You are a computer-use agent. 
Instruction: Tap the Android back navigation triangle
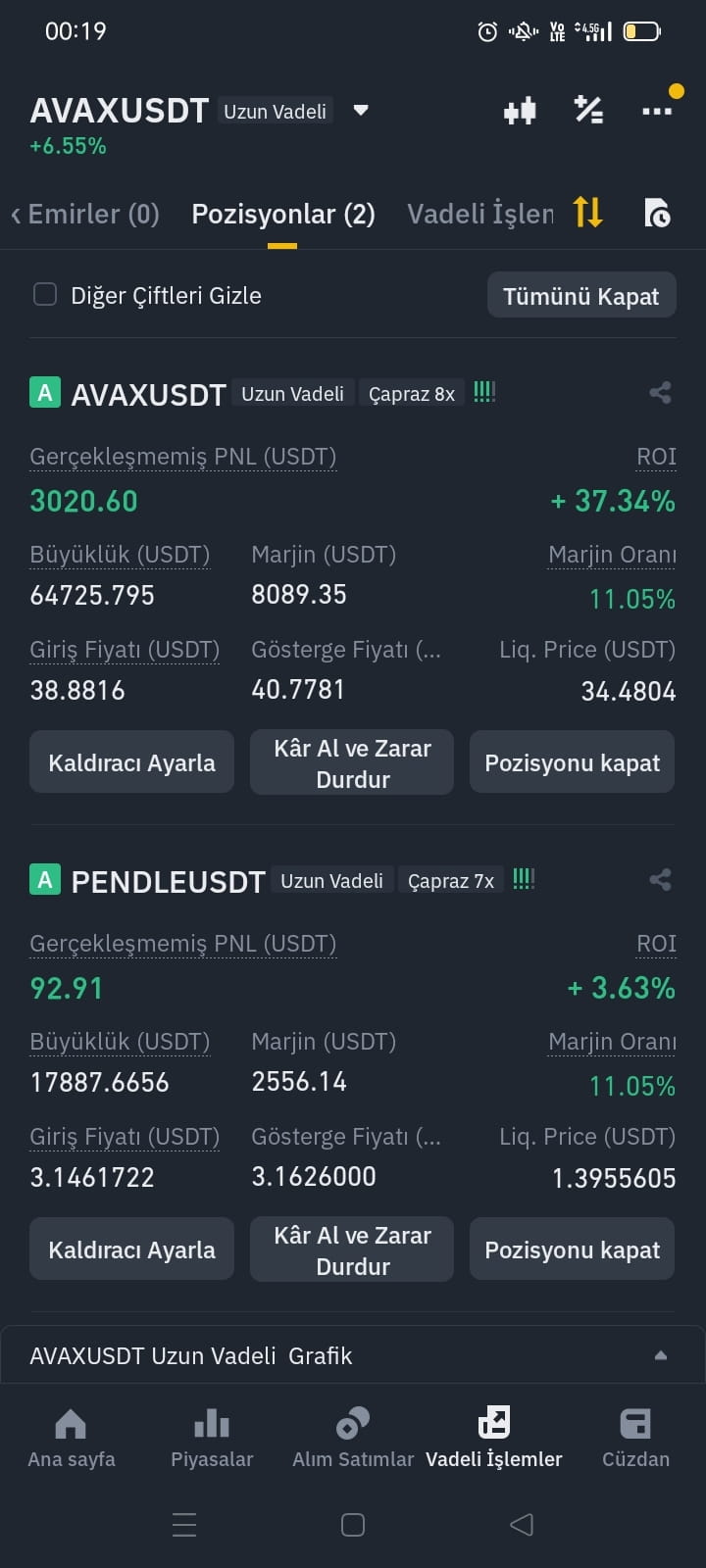(521, 1525)
